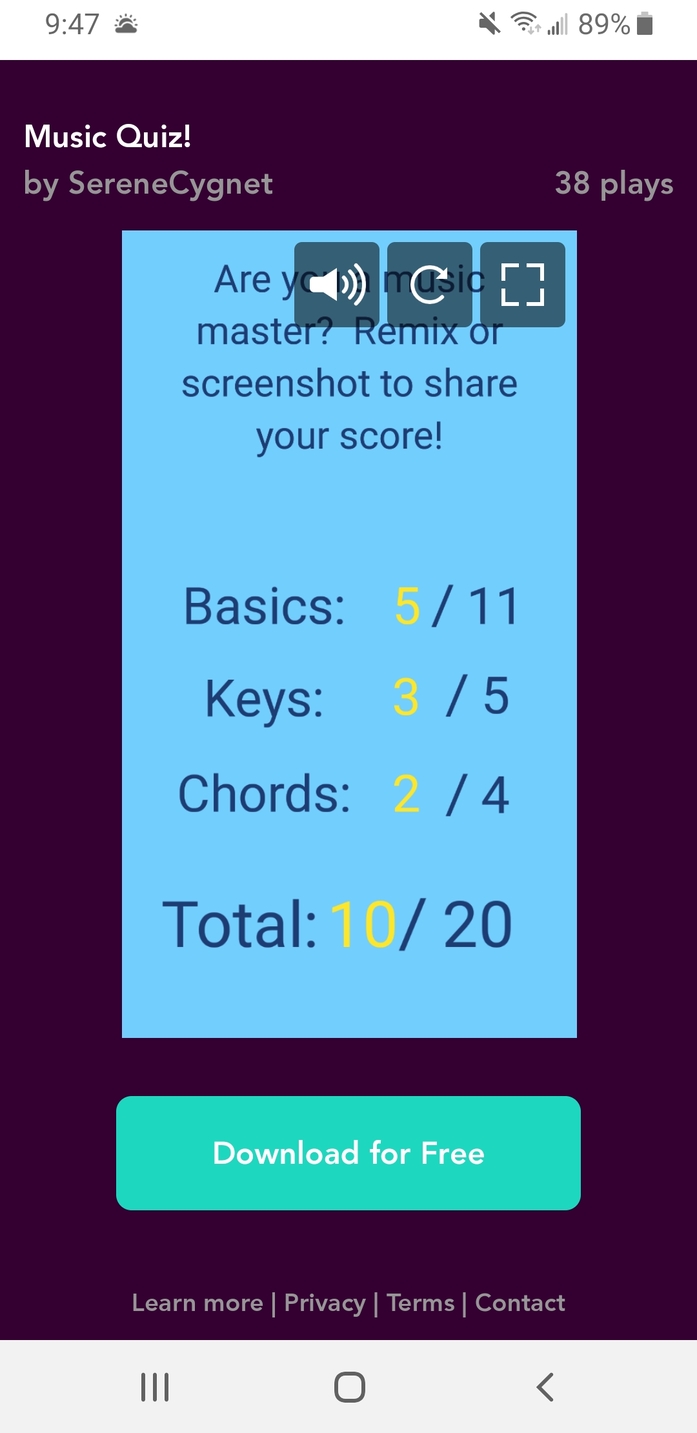Open the Learn more link
This screenshot has width=697, height=1433.
tap(197, 1303)
